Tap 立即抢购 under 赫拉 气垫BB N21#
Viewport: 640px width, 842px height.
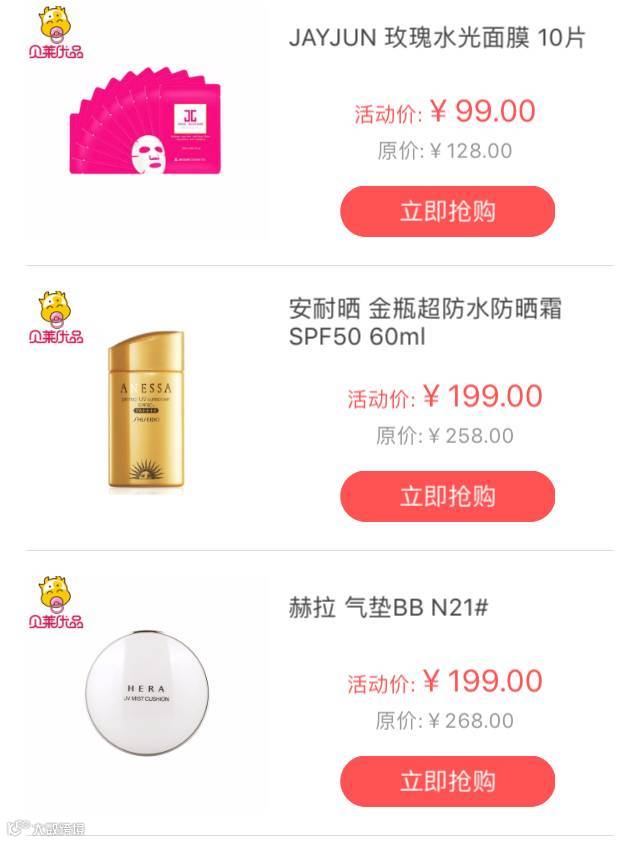point(447,781)
